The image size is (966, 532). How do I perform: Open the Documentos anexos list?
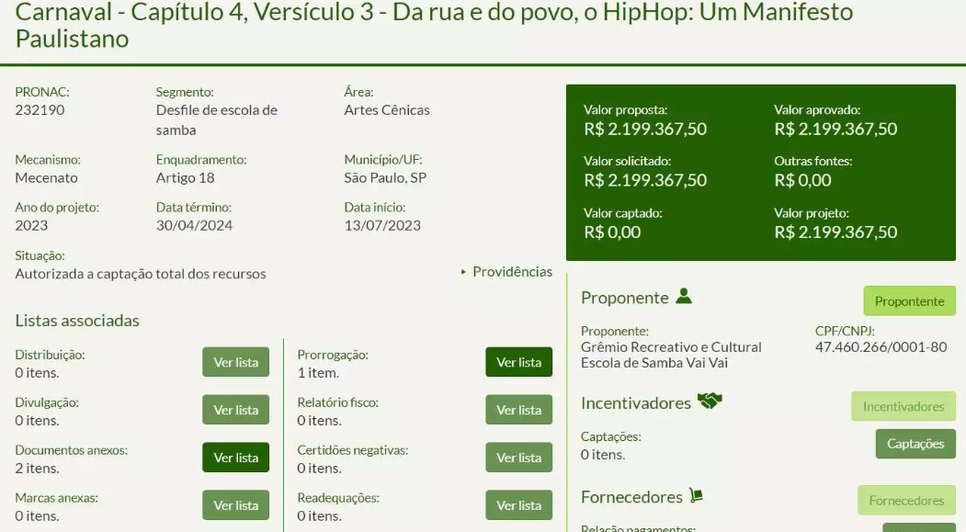click(x=236, y=457)
